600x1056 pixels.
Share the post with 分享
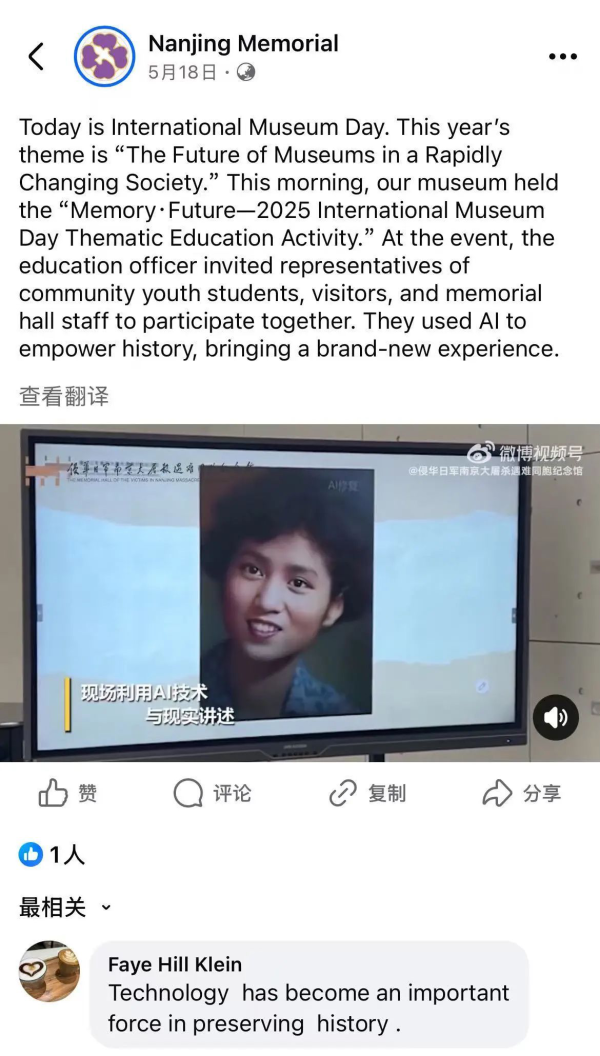tap(522, 794)
